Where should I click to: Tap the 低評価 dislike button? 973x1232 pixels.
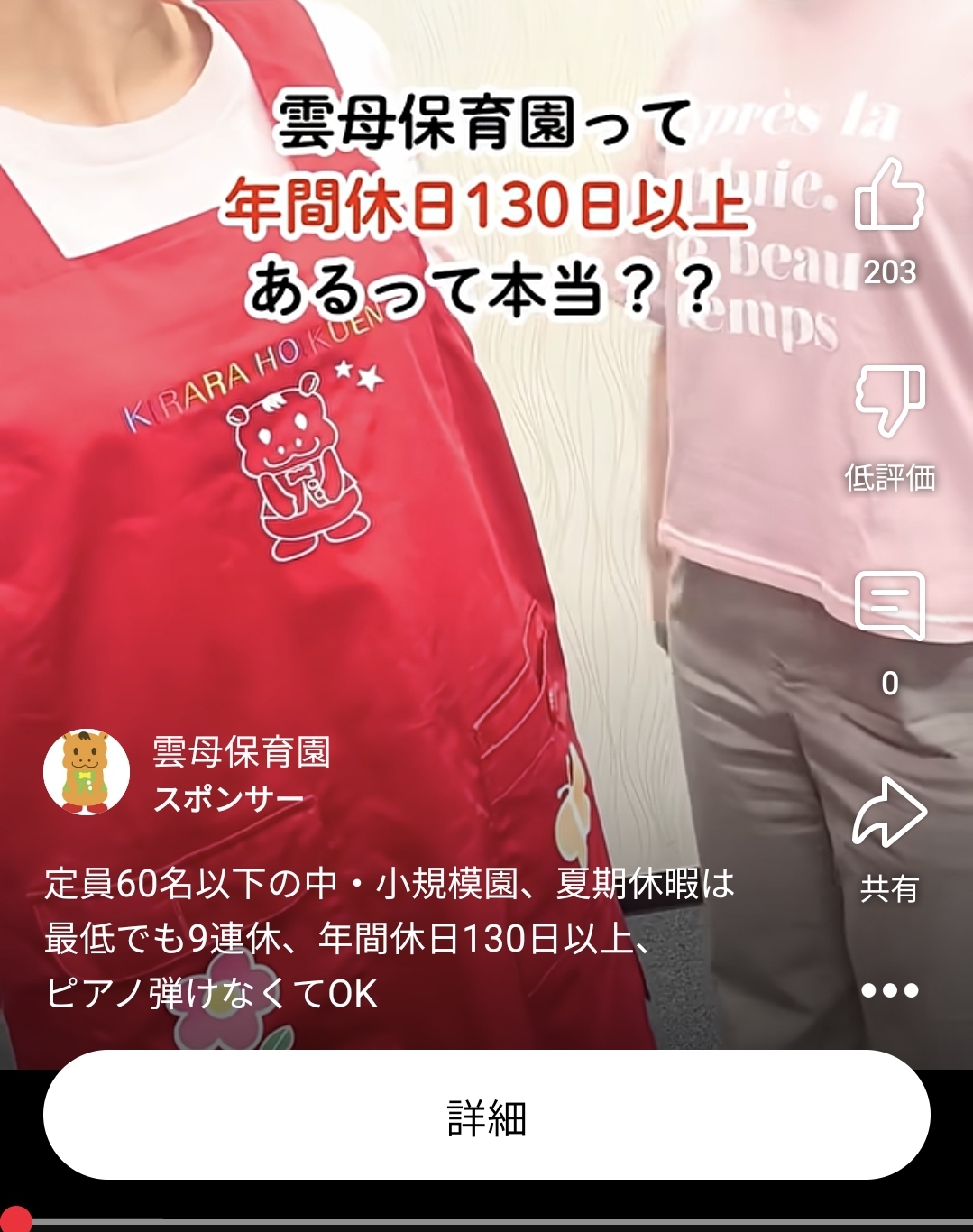point(889,402)
